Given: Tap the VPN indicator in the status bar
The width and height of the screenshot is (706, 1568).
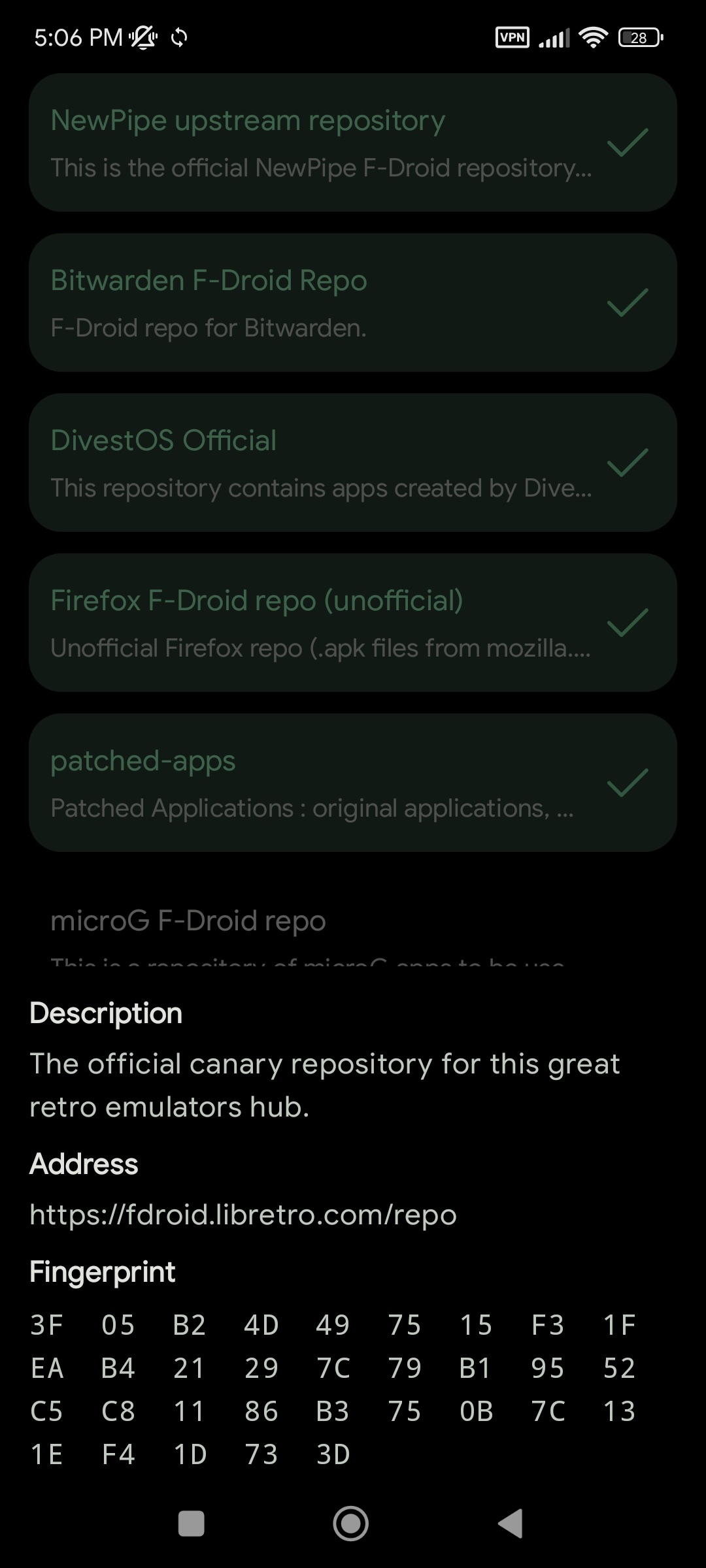Looking at the screenshot, I should click(x=512, y=37).
